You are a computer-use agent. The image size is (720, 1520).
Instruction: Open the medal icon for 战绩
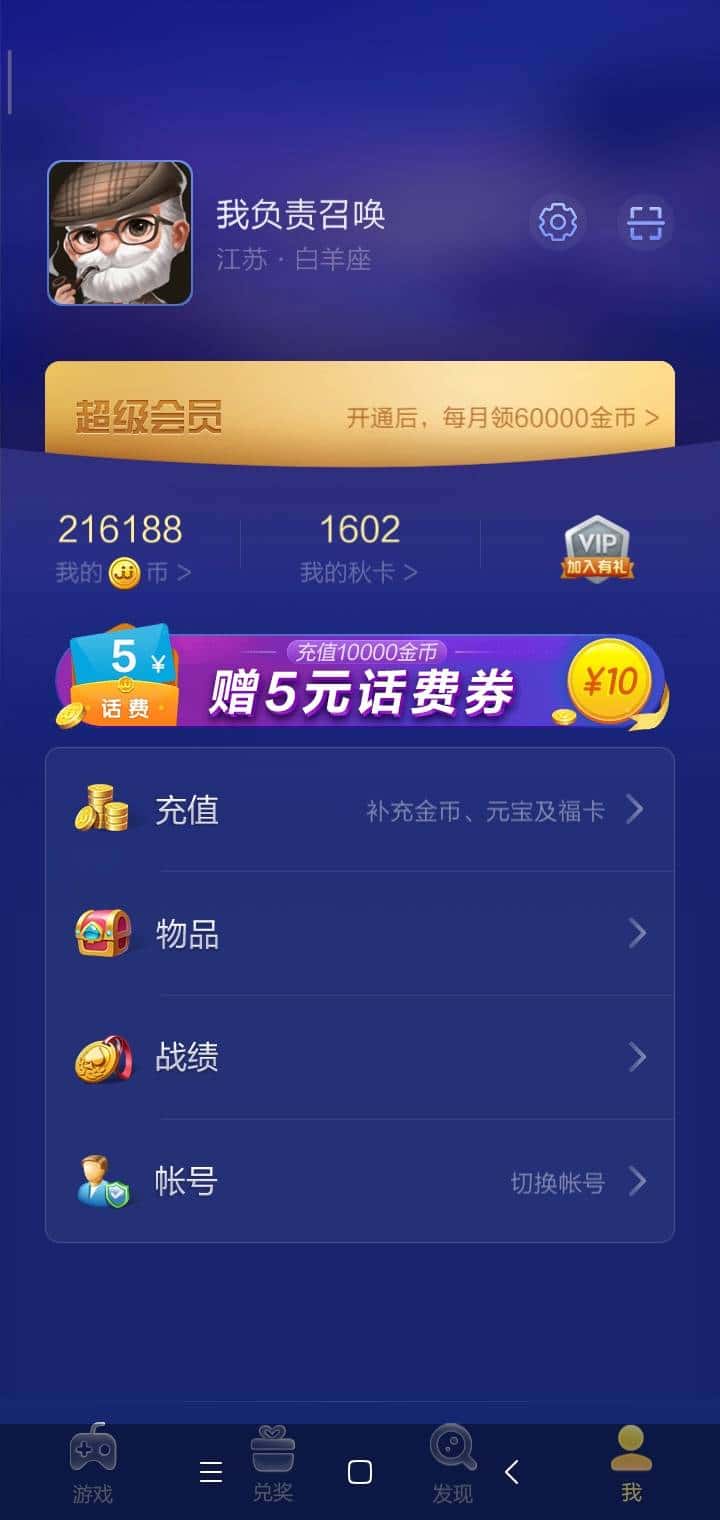point(105,1057)
